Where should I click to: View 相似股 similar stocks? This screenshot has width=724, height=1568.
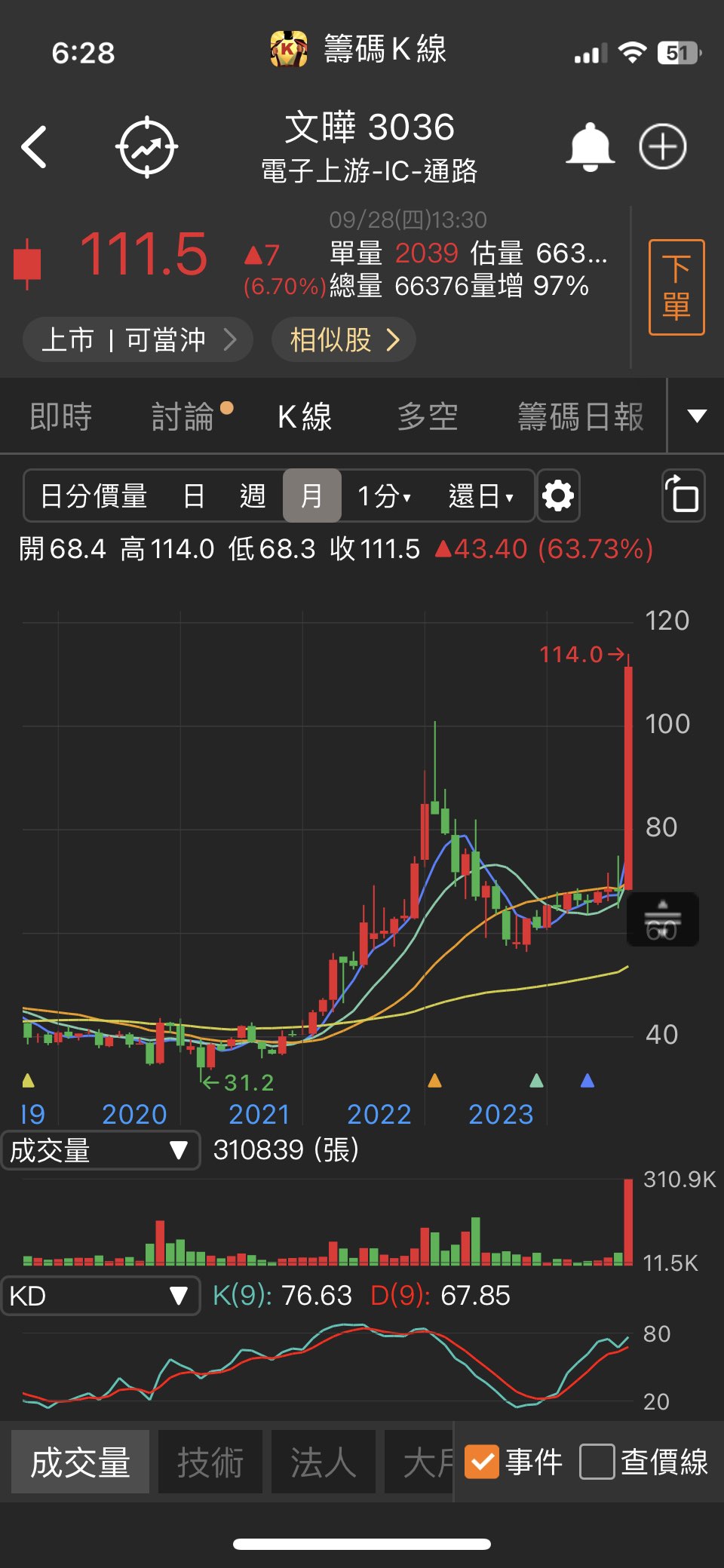coord(344,339)
